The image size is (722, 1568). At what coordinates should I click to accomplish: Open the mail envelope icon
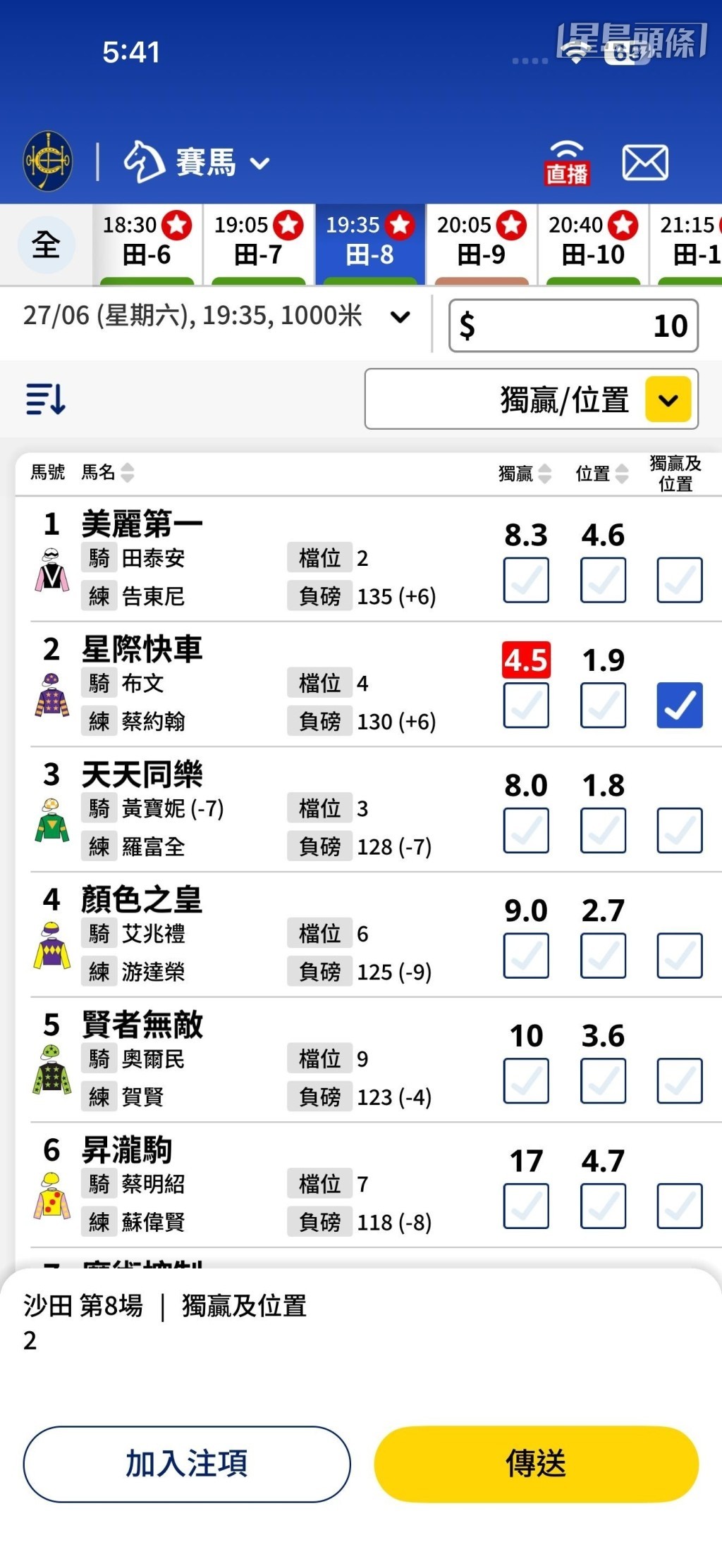point(645,163)
